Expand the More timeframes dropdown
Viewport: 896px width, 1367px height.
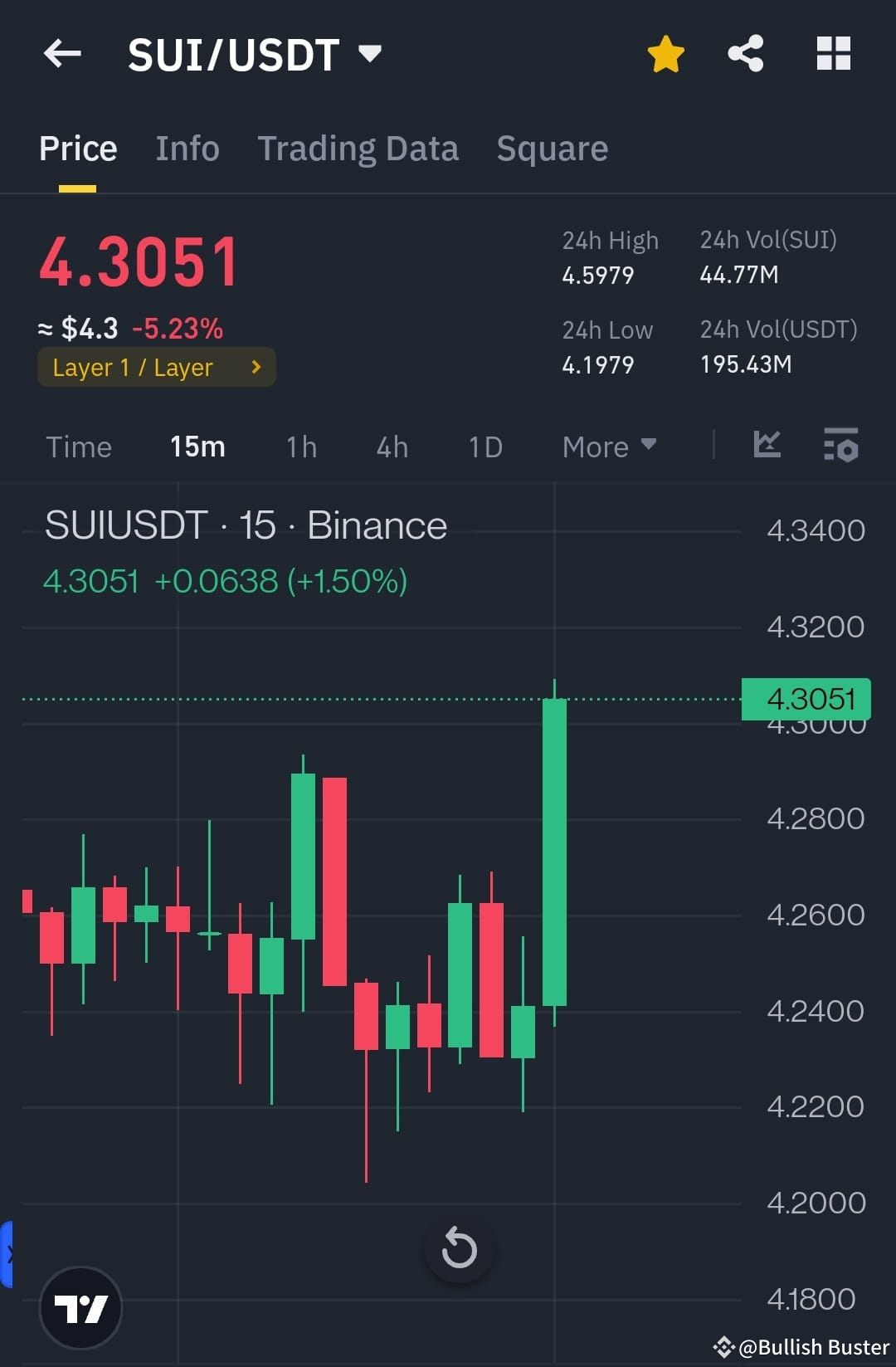tap(608, 447)
